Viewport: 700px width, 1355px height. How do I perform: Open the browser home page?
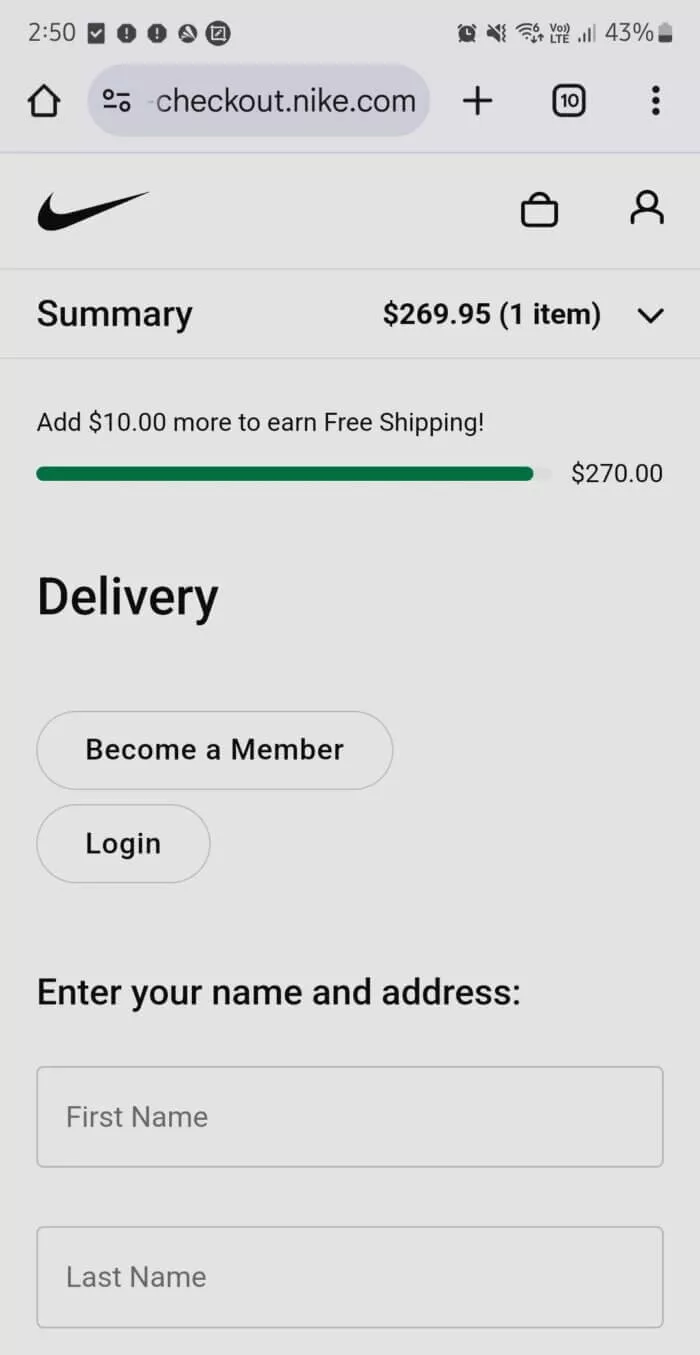click(44, 101)
